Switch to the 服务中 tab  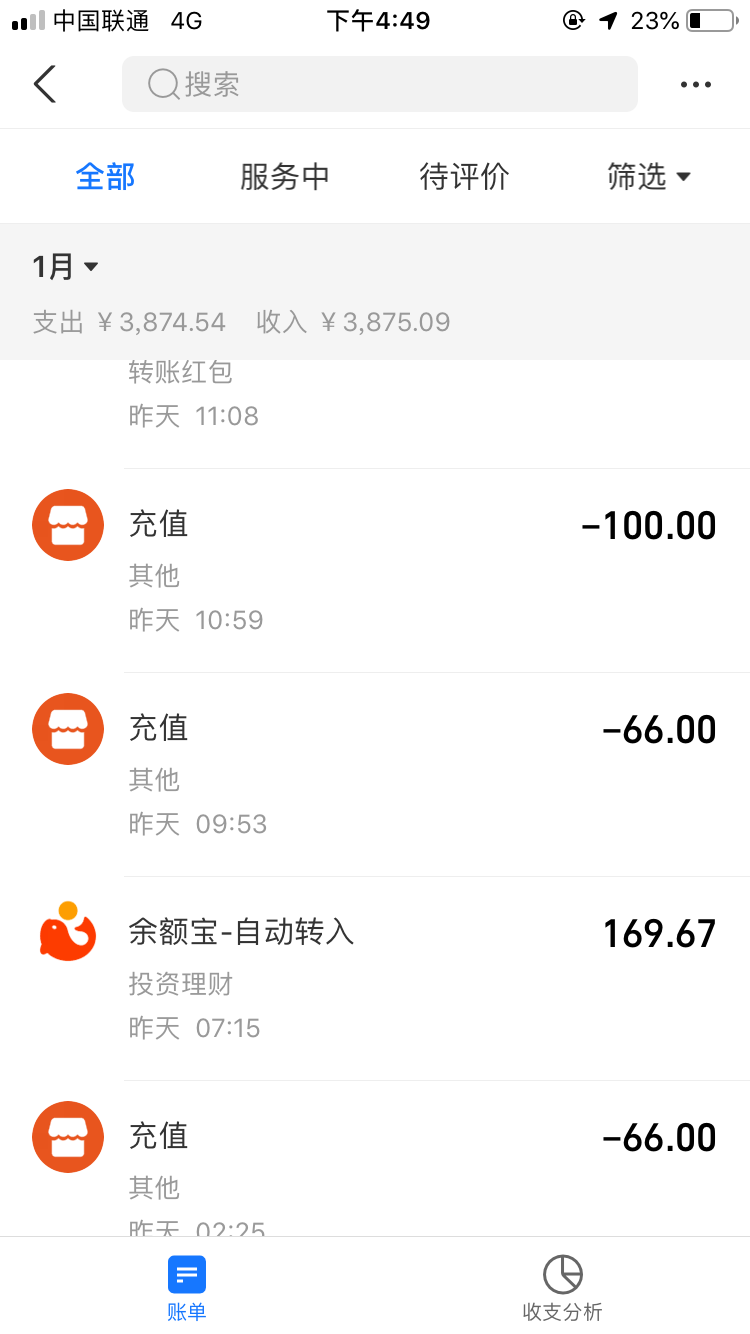pos(285,177)
